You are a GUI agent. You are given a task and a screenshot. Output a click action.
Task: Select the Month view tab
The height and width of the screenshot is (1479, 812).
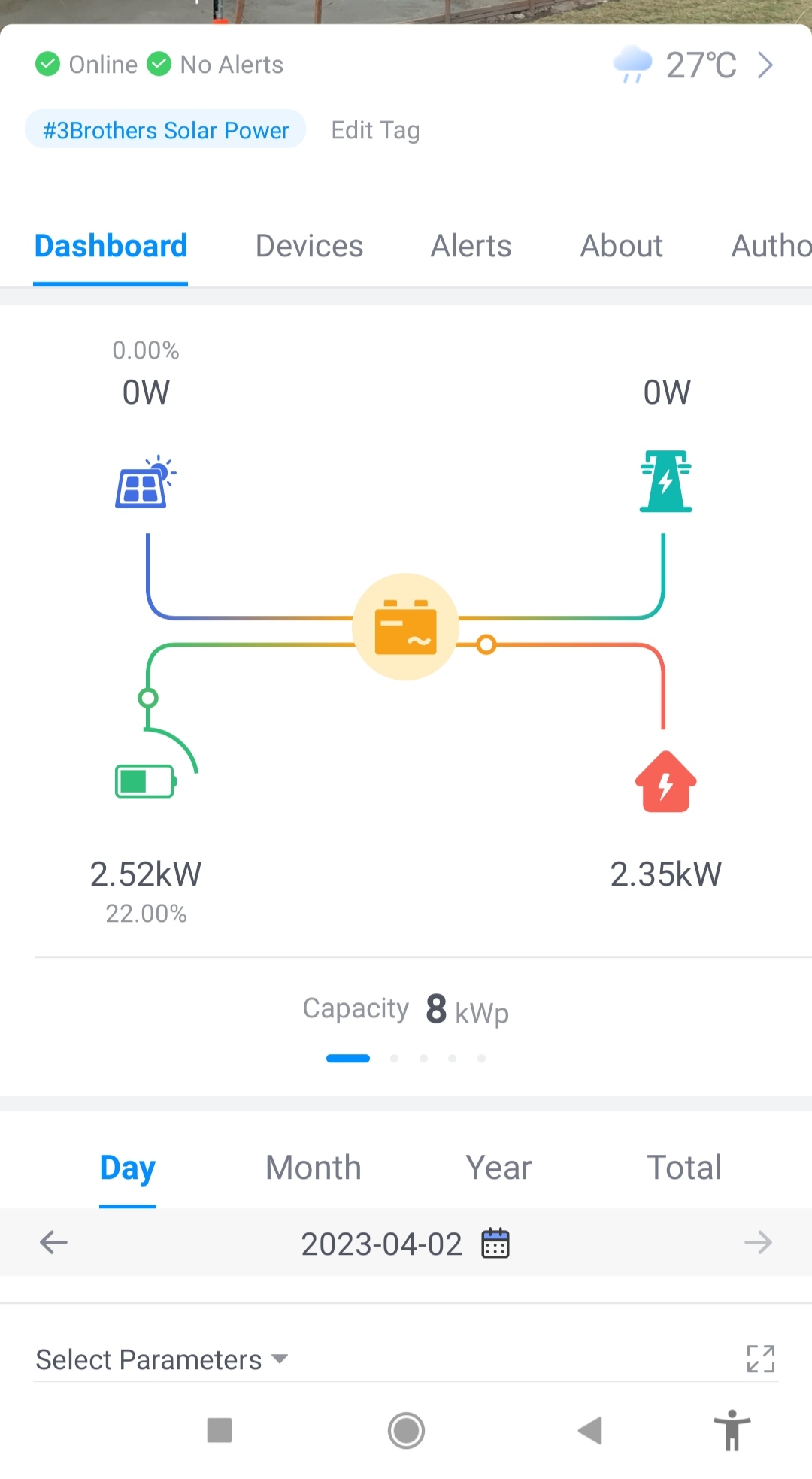(x=313, y=1168)
